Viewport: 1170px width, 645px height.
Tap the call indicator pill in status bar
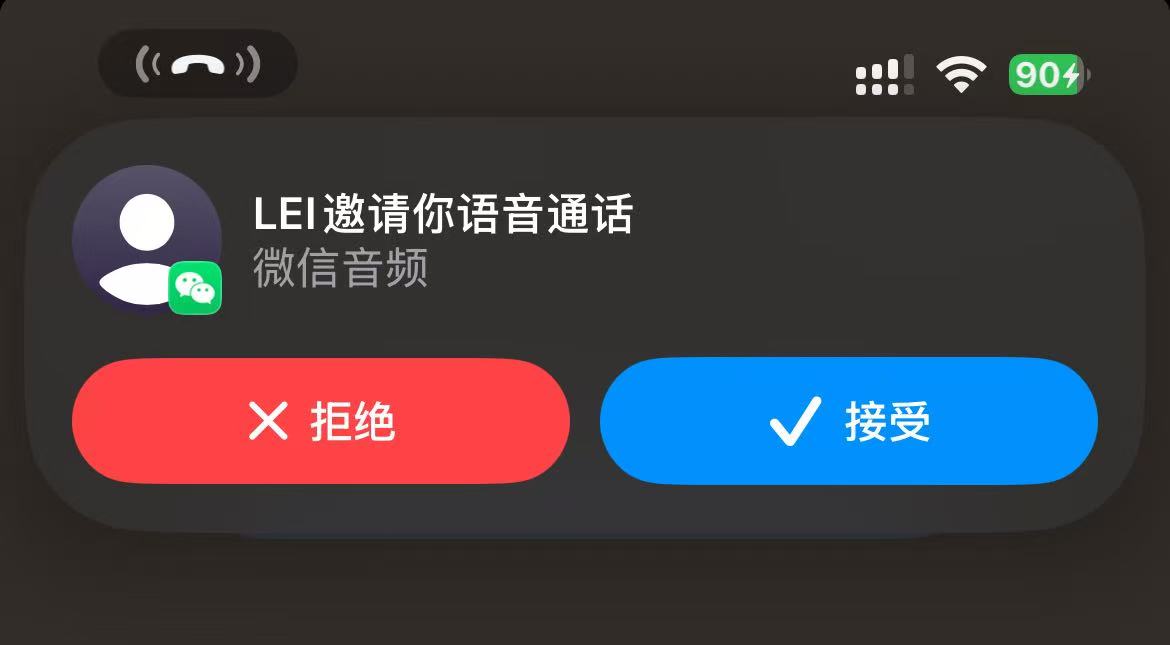click(x=197, y=65)
